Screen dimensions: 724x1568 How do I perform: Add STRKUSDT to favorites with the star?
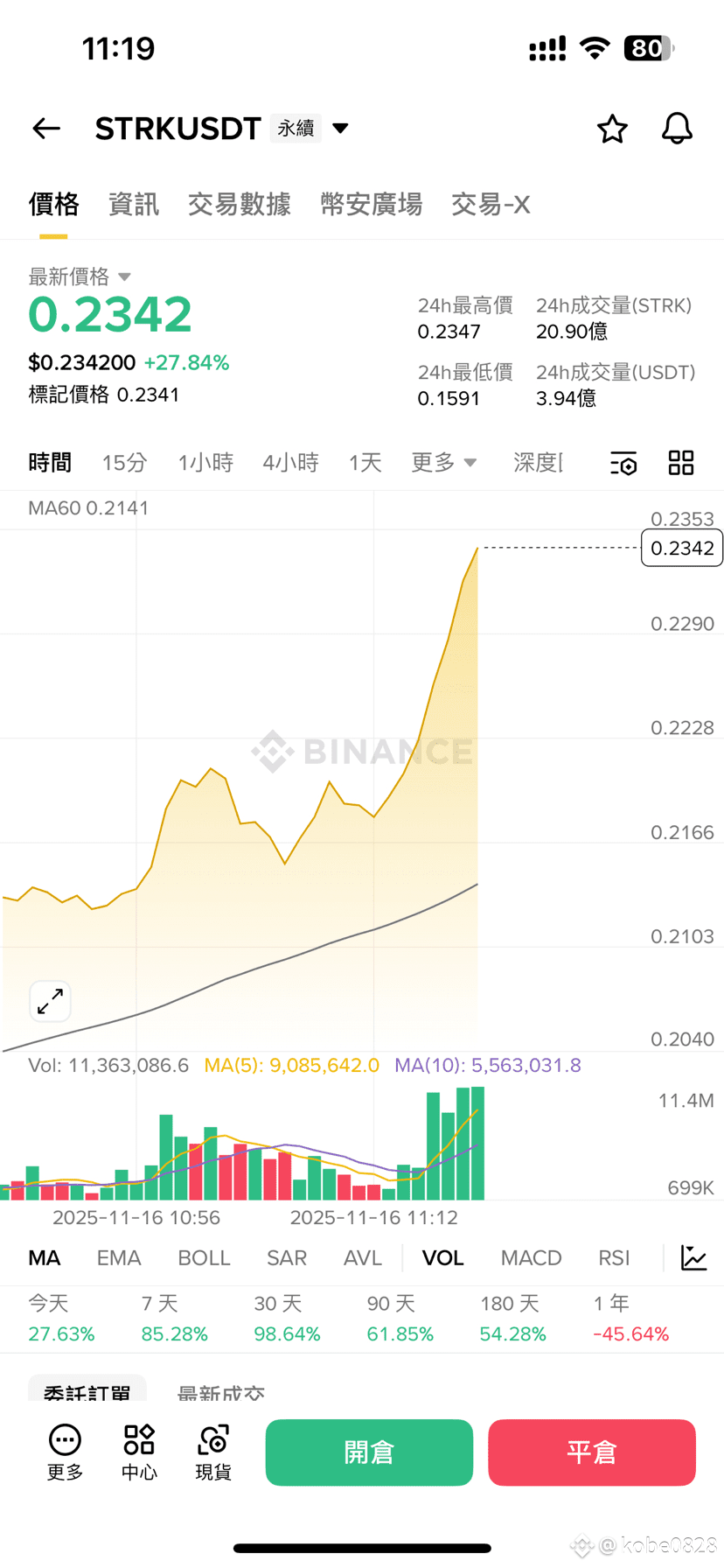(x=612, y=129)
